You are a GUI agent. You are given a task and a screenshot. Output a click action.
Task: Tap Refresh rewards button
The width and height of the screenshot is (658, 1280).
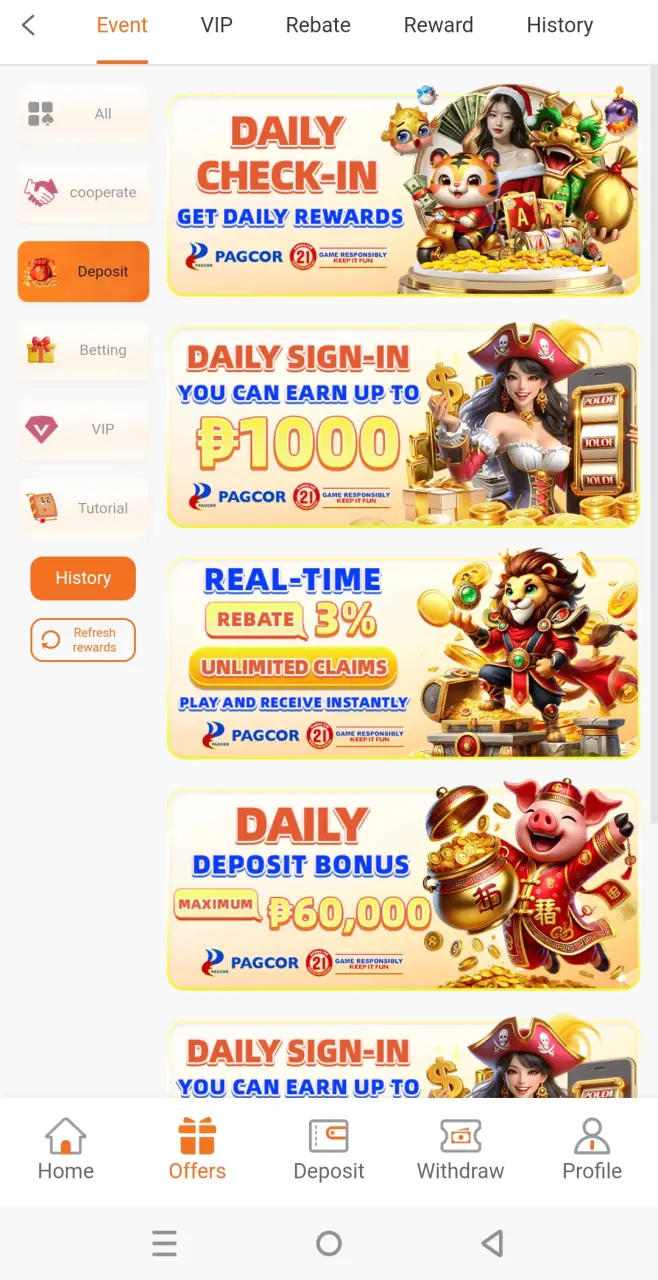click(x=83, y=640)
